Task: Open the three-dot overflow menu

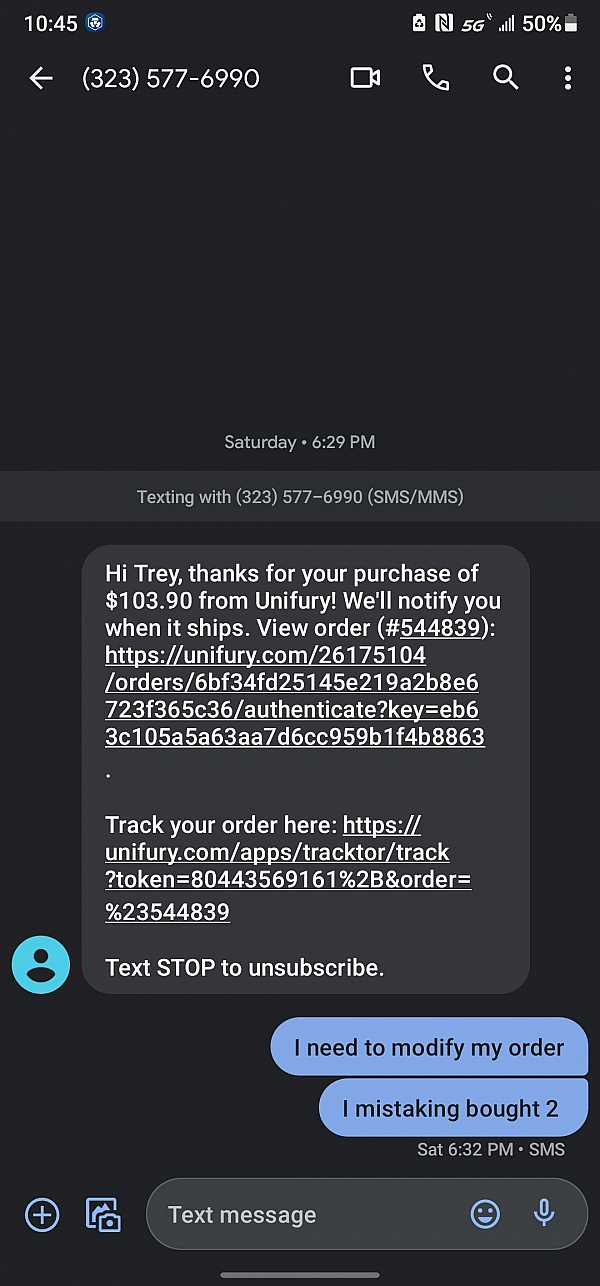Action: 568,78
